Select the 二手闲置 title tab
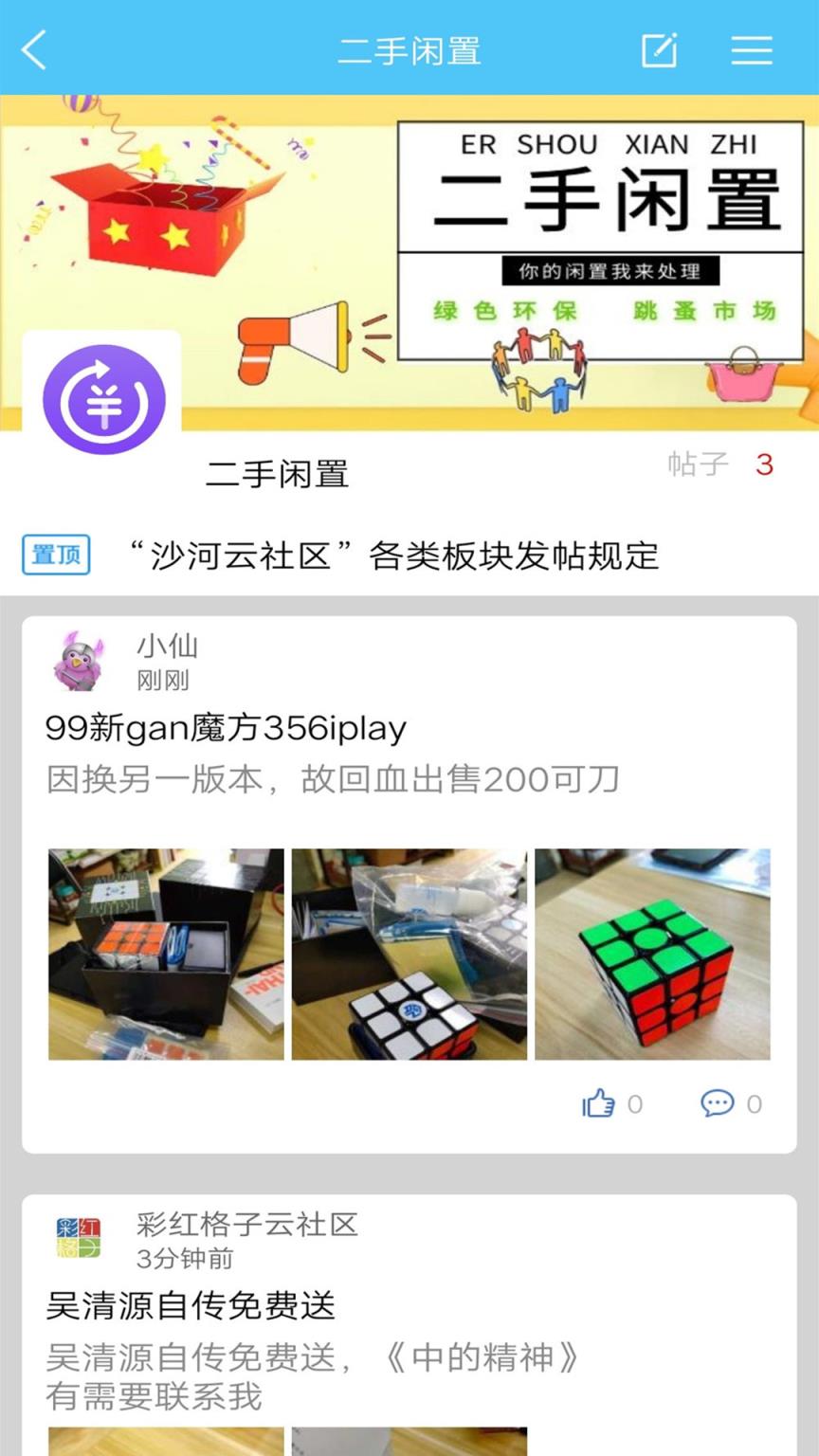The height and width of the screenshot is (1456, 819). (408, 49)
